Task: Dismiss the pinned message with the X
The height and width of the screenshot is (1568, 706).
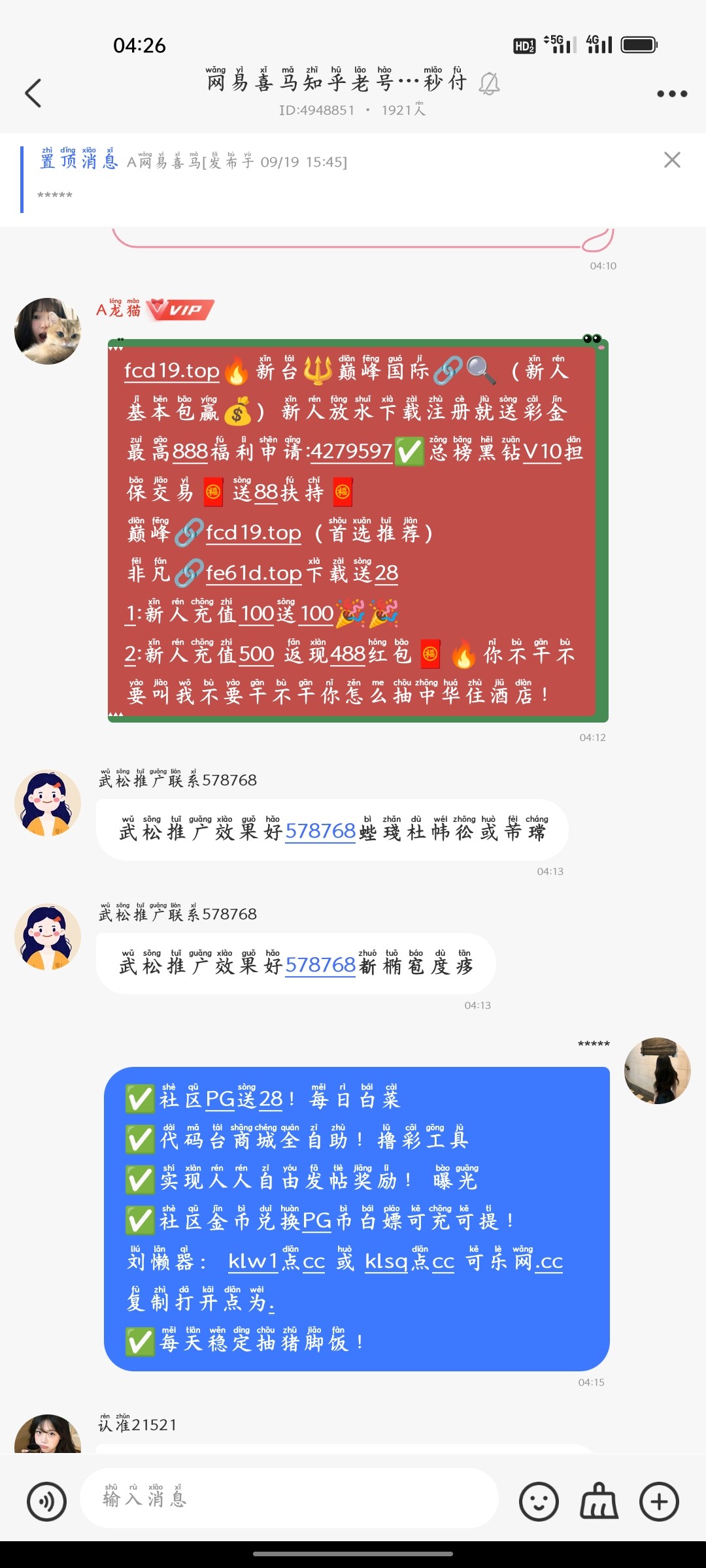Action: [x=672, y=160]
